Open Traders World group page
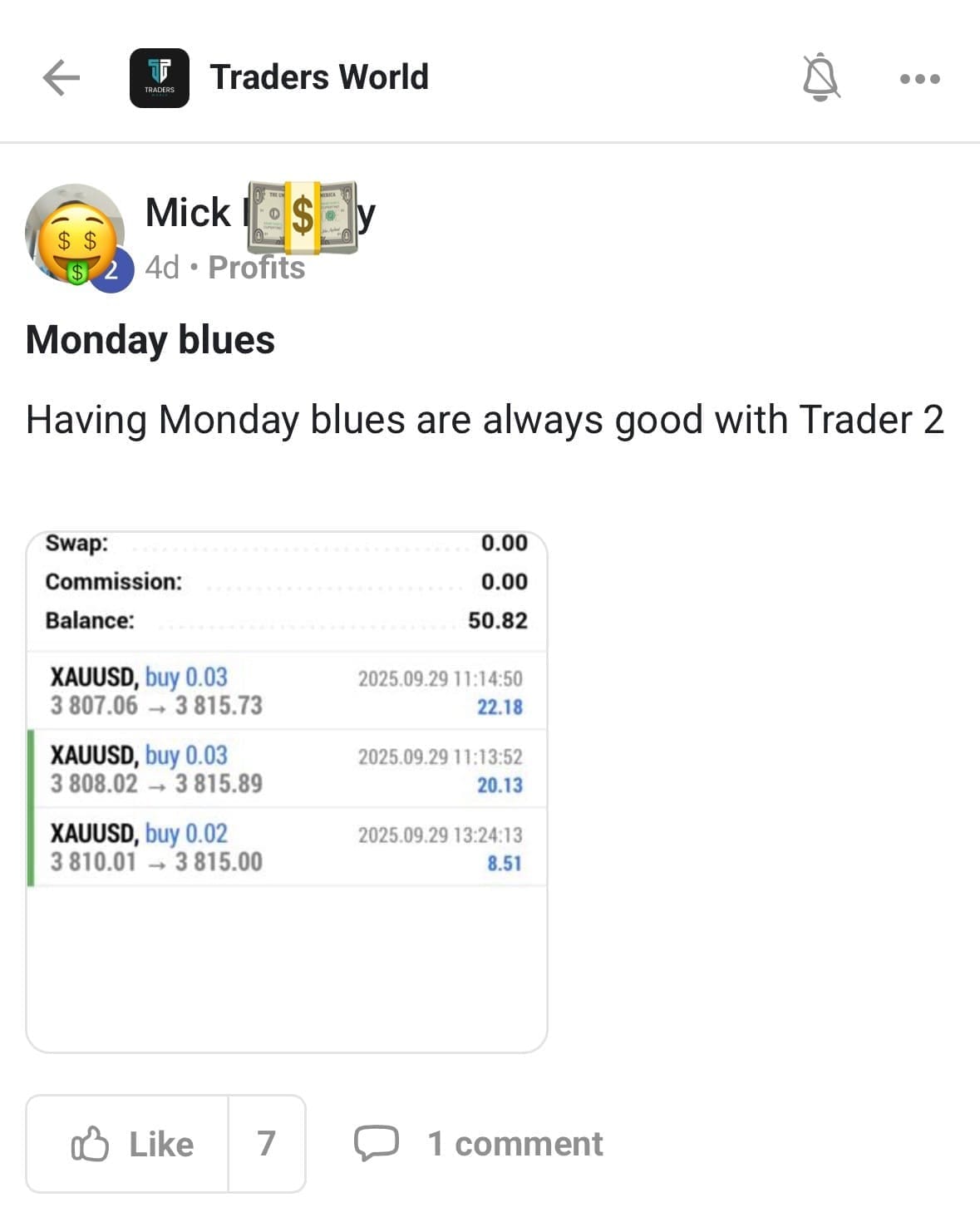 pyautogui.click(x=318, y=77)
